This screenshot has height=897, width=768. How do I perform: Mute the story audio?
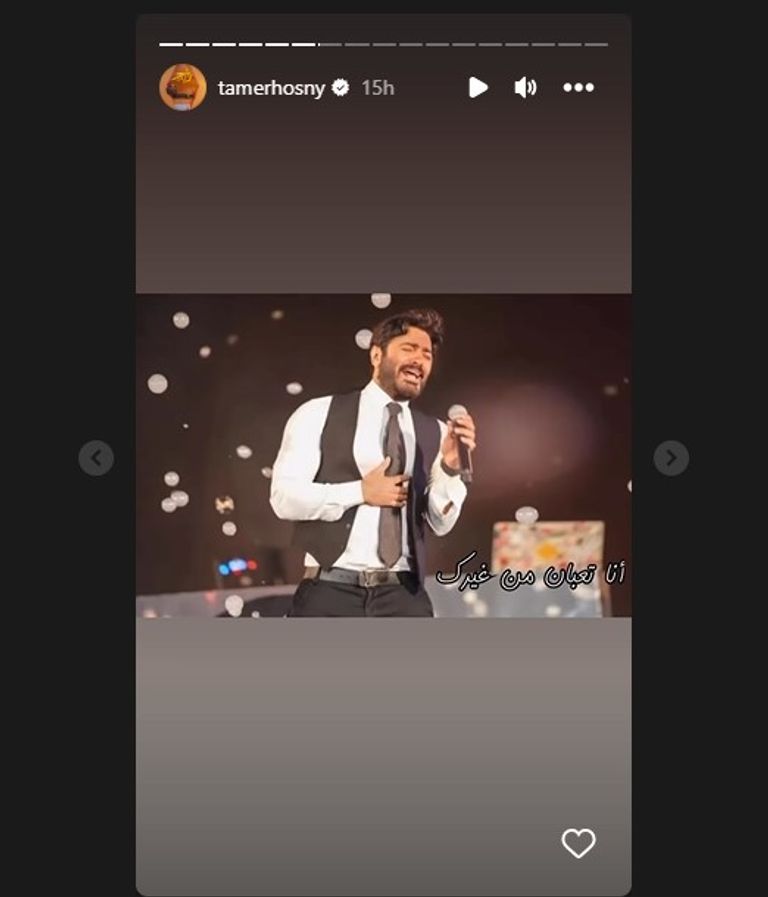click(525, 87)
